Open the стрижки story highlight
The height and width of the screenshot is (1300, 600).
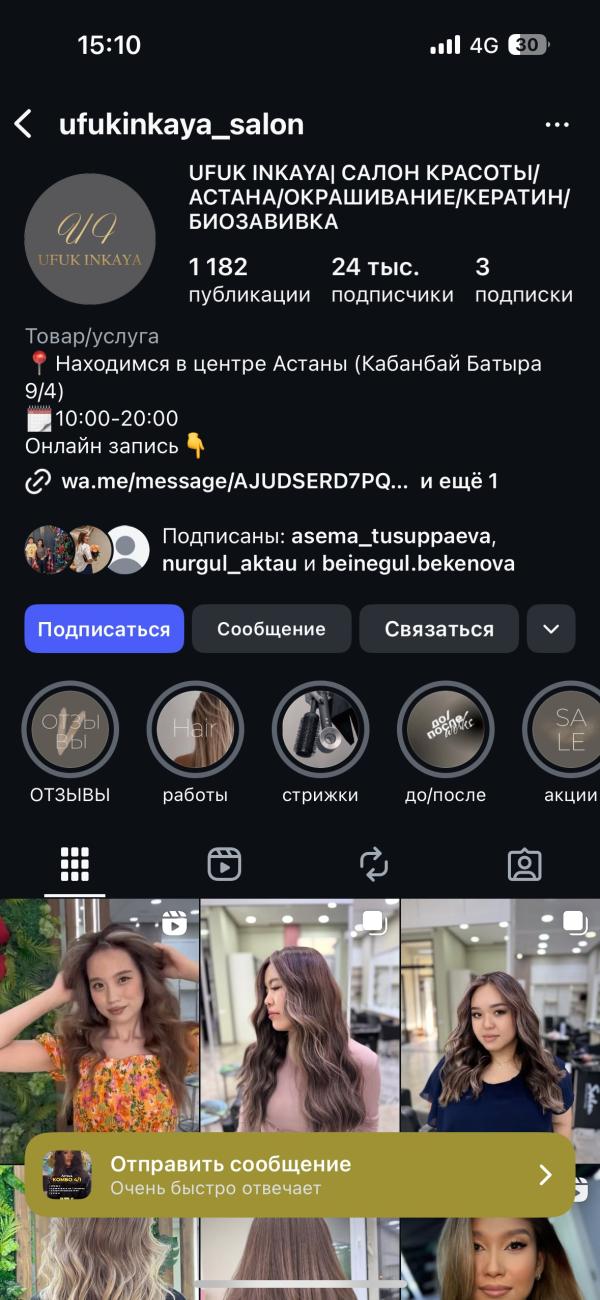(x=320, y=730)
